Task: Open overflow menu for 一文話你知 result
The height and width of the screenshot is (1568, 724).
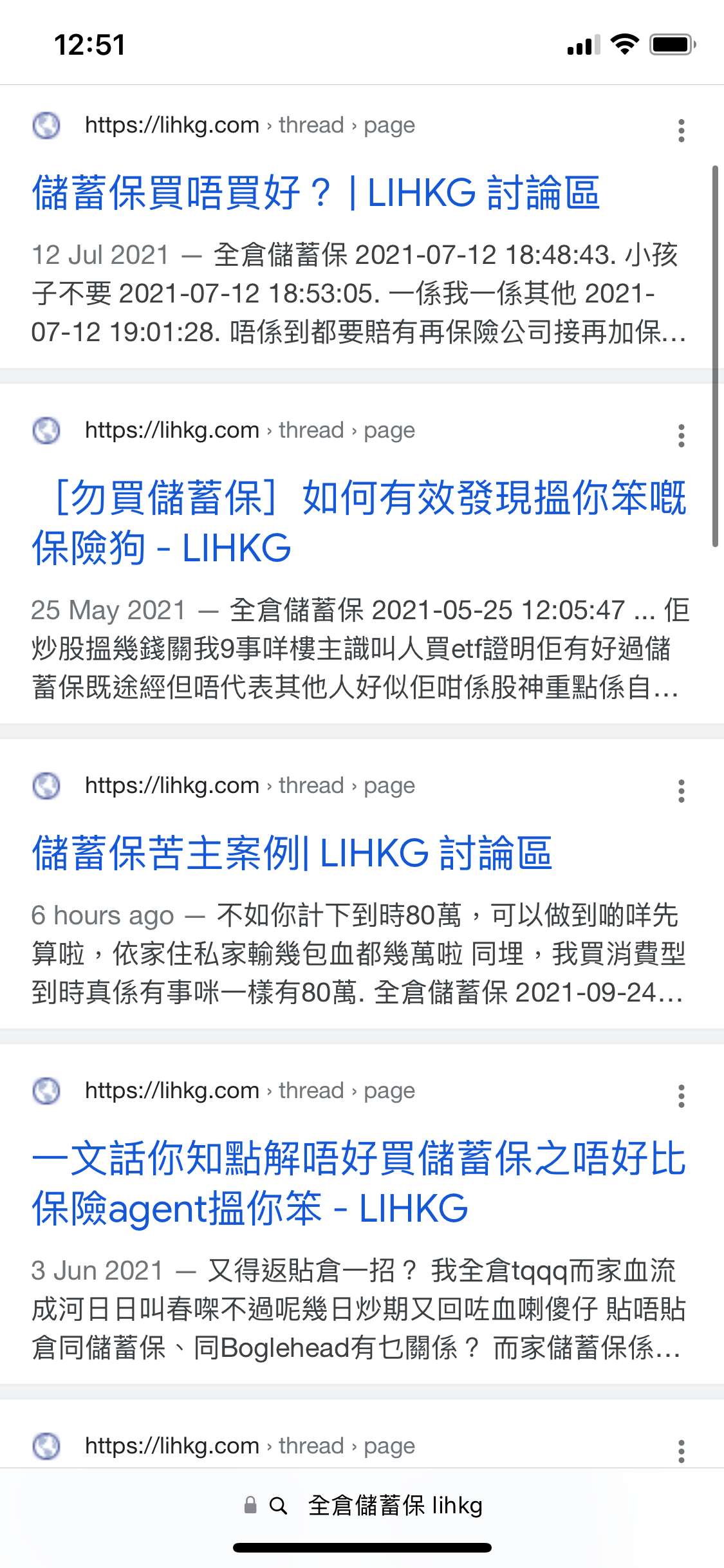Action: pos(681,1096)
